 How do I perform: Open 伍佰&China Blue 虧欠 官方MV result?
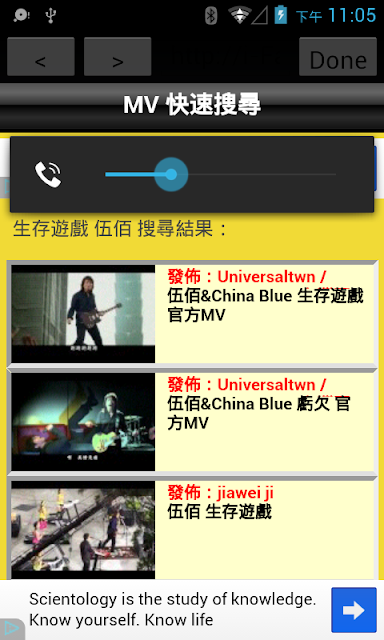coord(192,422)
